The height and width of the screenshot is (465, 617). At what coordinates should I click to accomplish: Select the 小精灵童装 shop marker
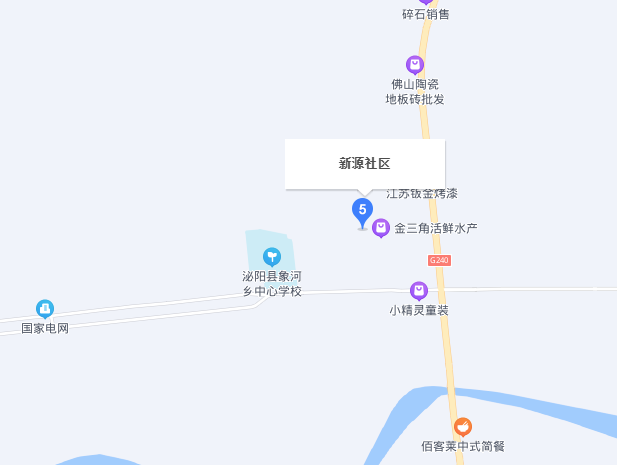pyautogui.click(x=419, y=291)
